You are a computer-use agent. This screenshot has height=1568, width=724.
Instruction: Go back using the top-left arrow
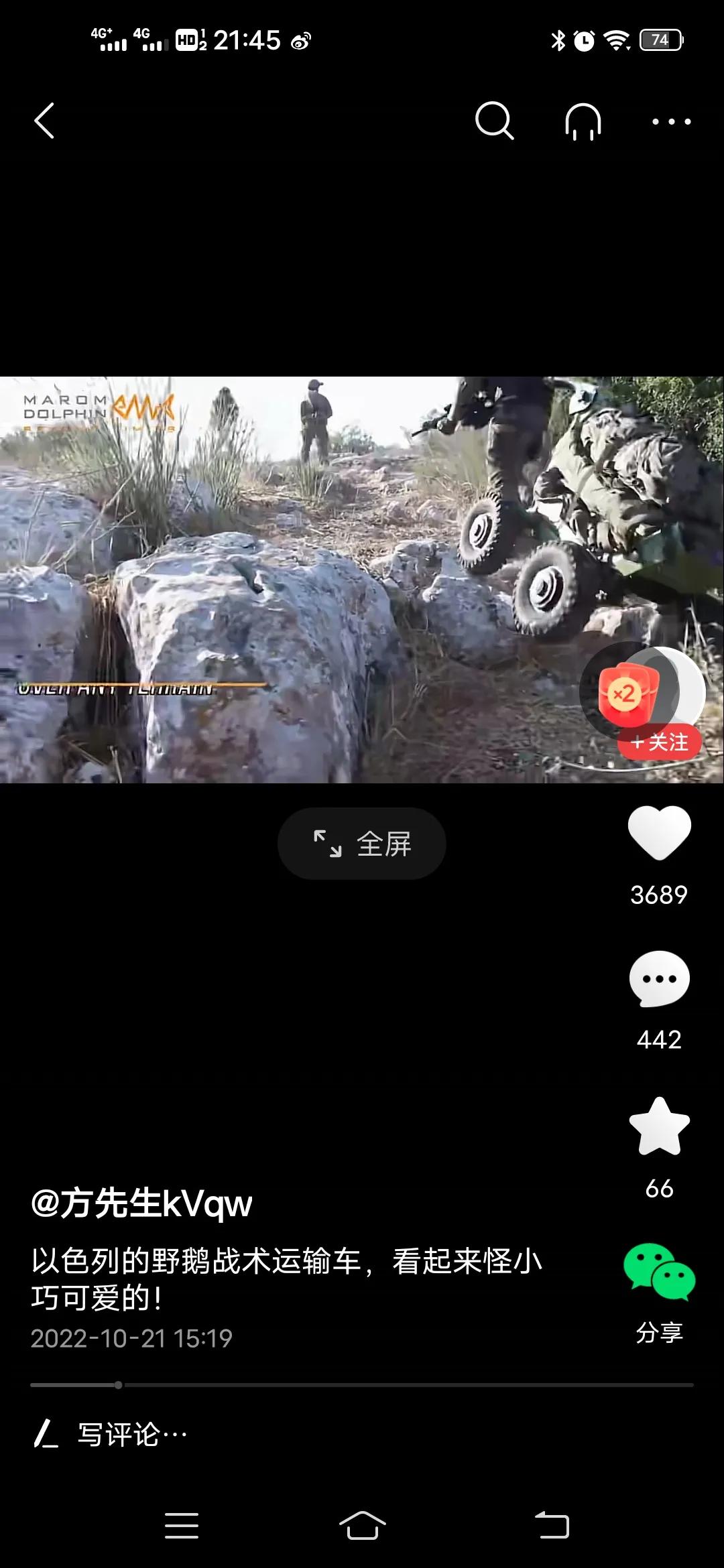coord(44,121)
